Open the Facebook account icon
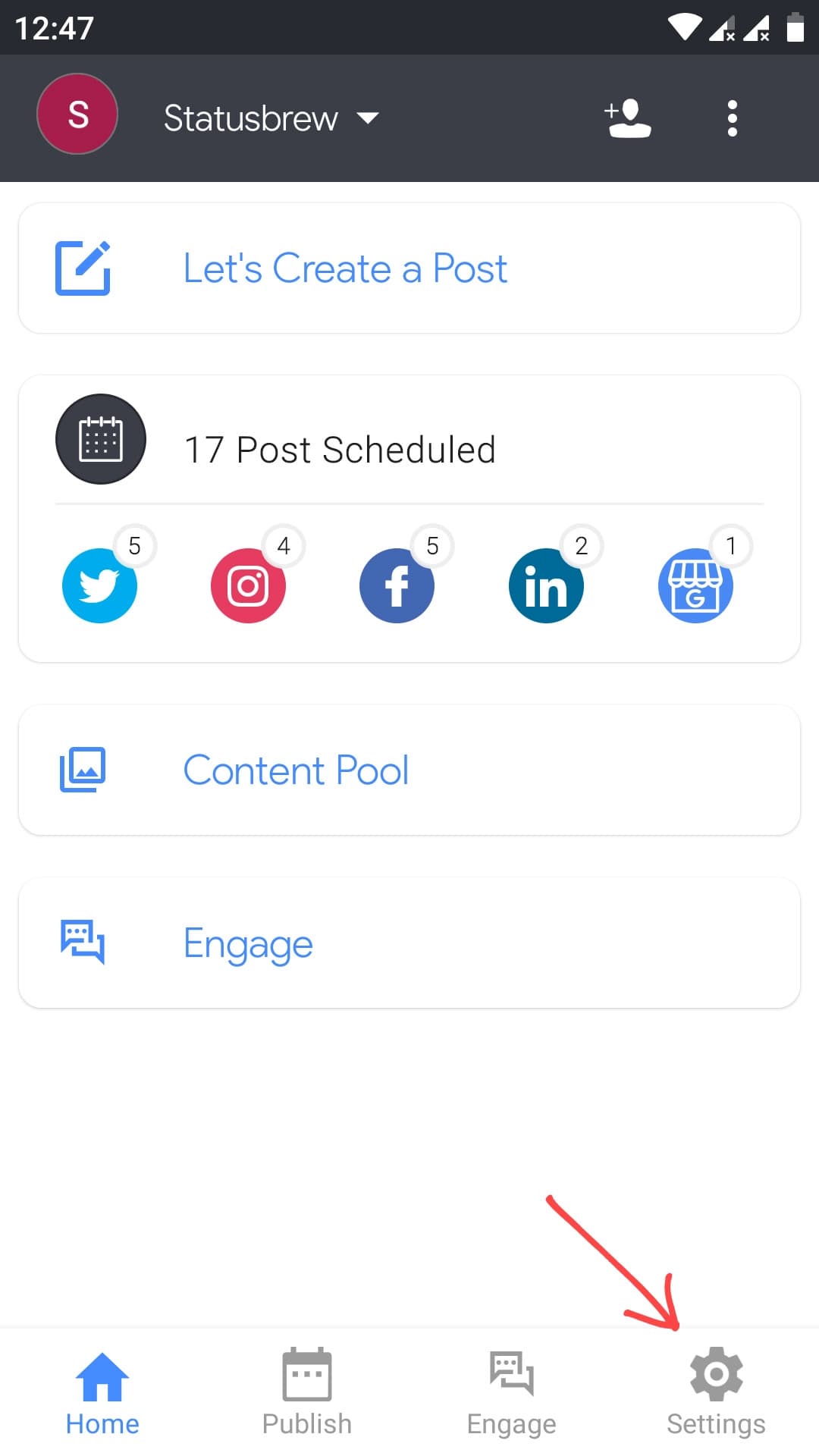819x1456 pixels. (x=397, y=585)
